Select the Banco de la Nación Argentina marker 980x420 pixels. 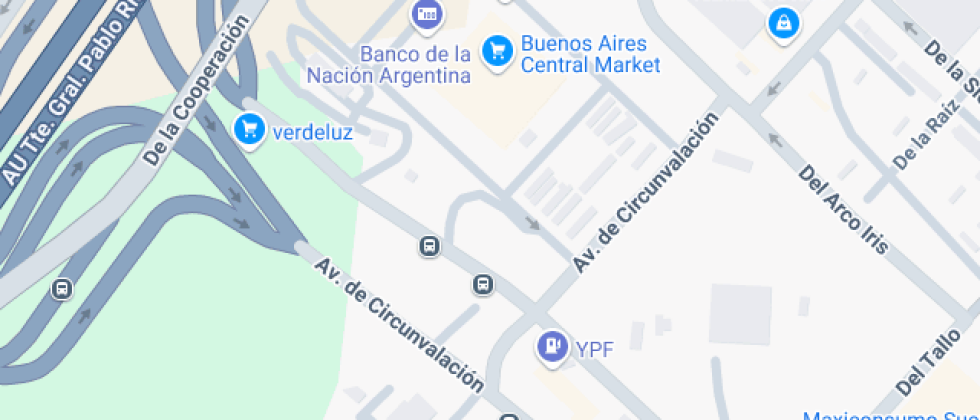click(428, 14)
